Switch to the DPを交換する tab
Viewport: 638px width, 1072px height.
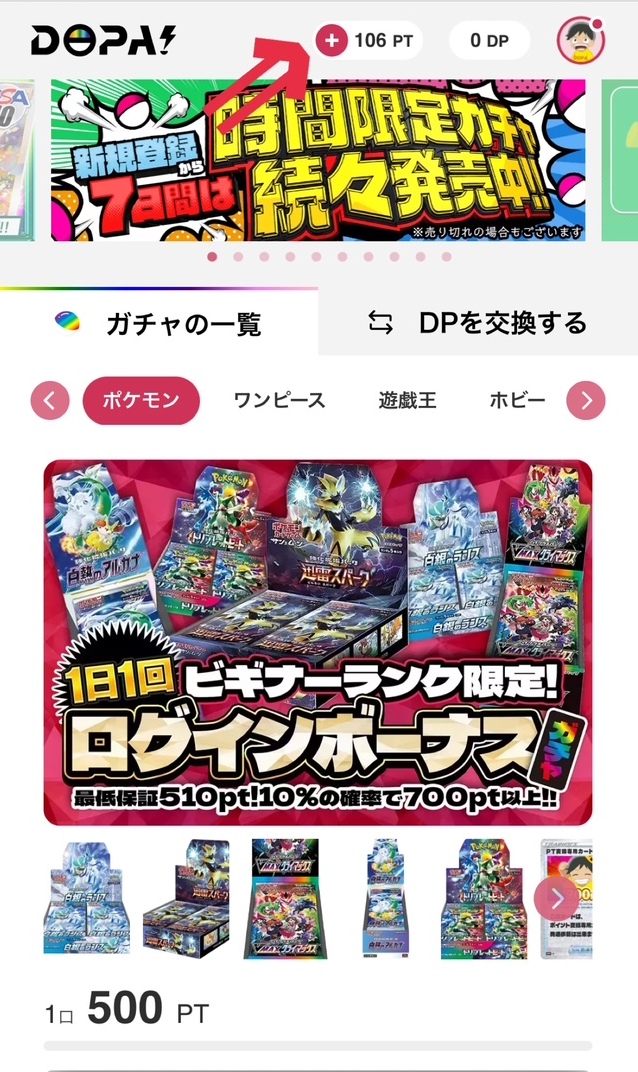click(478, 323)
